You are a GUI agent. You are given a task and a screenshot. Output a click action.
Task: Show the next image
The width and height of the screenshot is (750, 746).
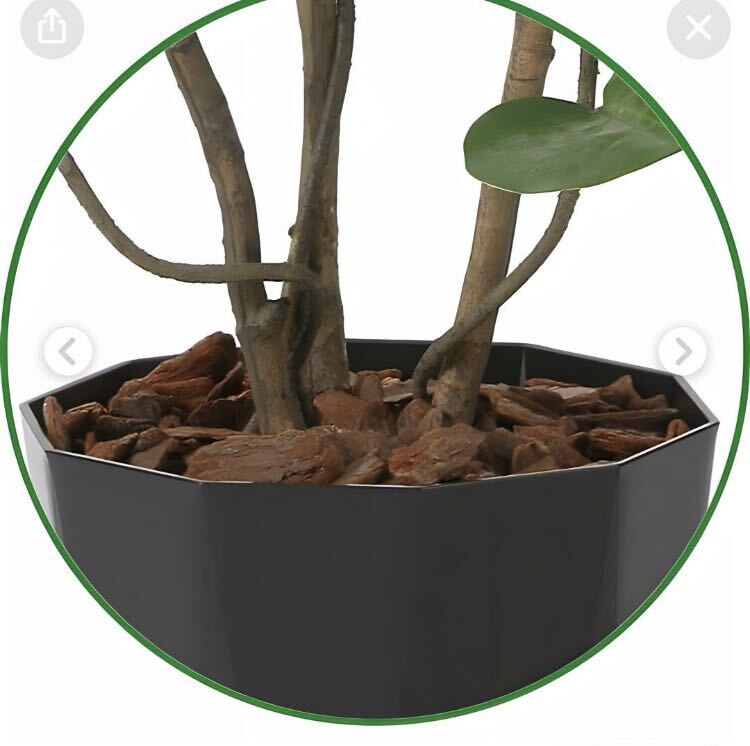click(682, 351)
